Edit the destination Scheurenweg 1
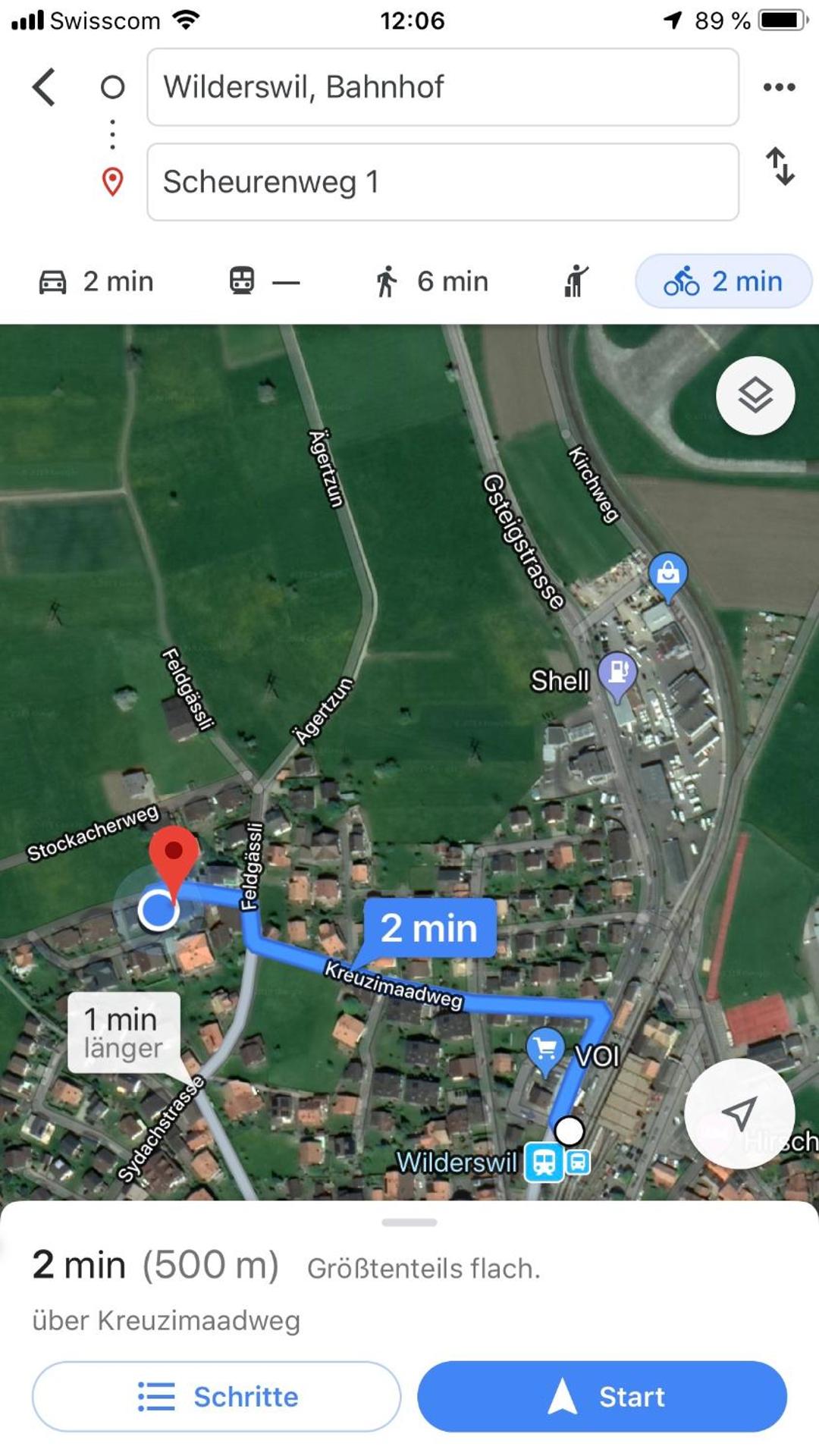Screen dimensions: 819x1456 click(442, 182)
